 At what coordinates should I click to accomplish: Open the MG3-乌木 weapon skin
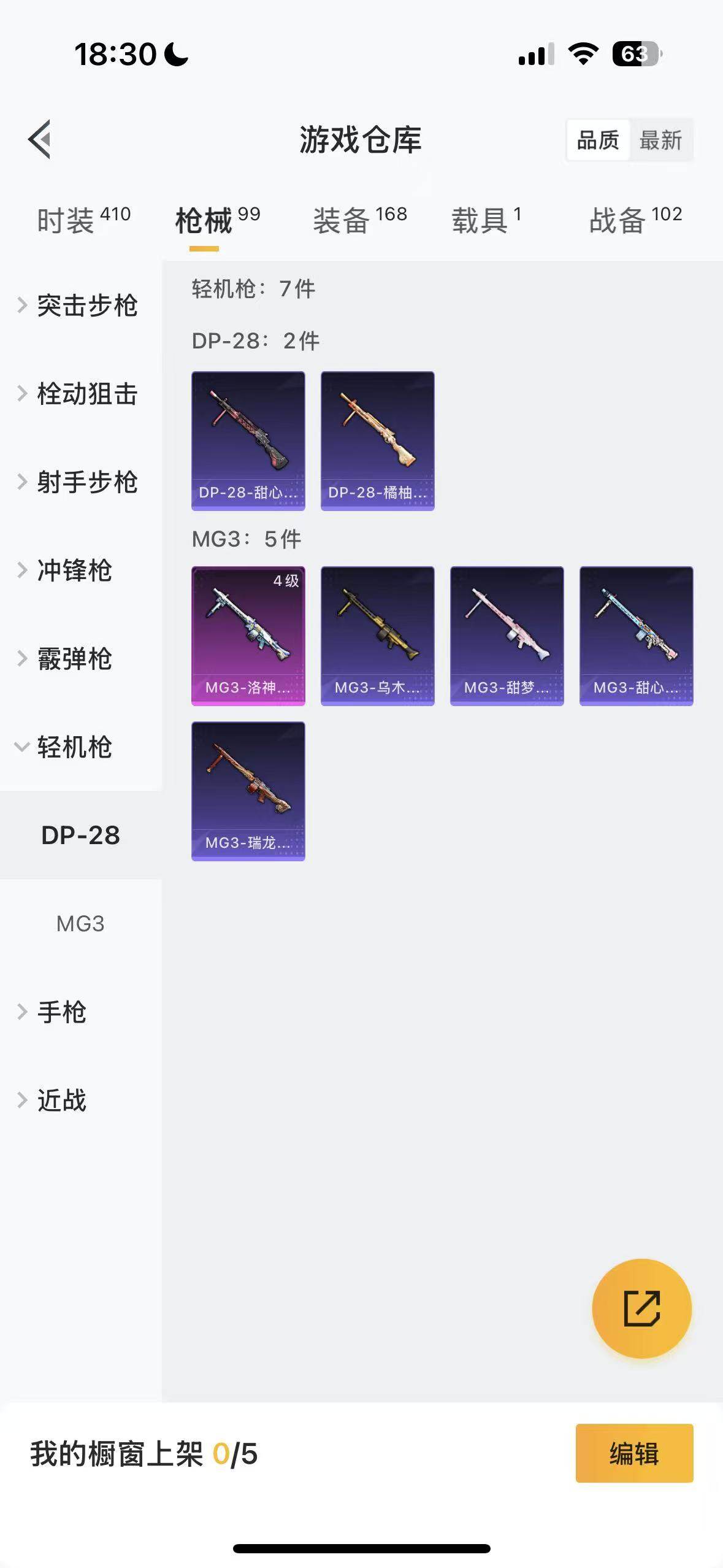(x=377, y=638)
